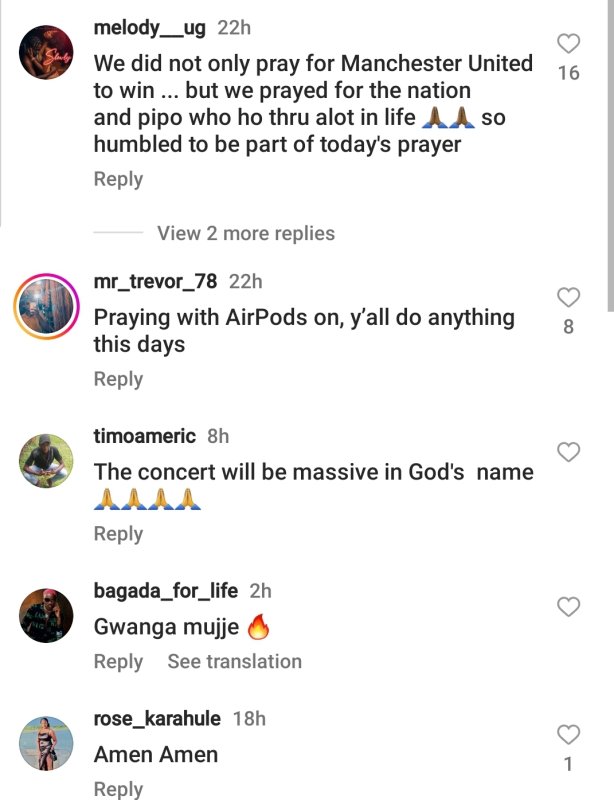Viewport: 614px width, 800px height.
Task: Like rose_karahule's Amen comment
Action: tap(568, 735)
